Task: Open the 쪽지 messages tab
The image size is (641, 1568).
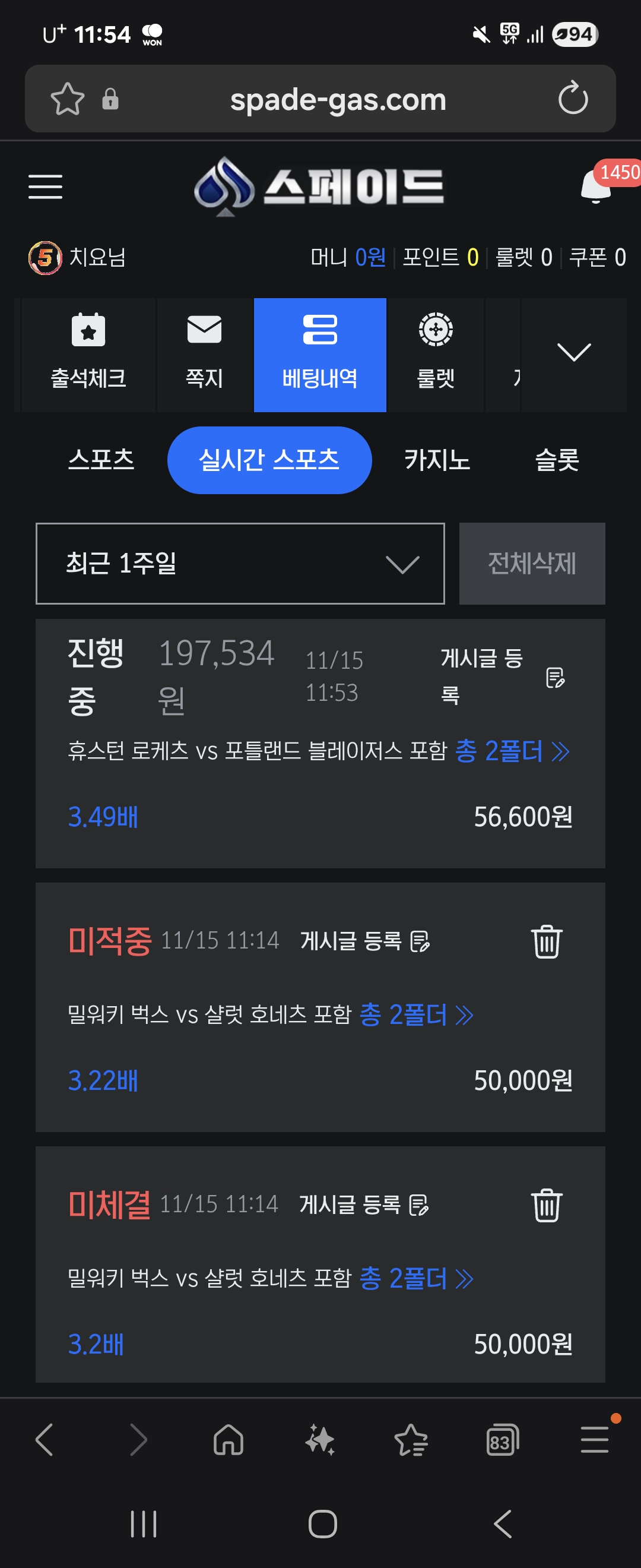Action: coord(204,354)
